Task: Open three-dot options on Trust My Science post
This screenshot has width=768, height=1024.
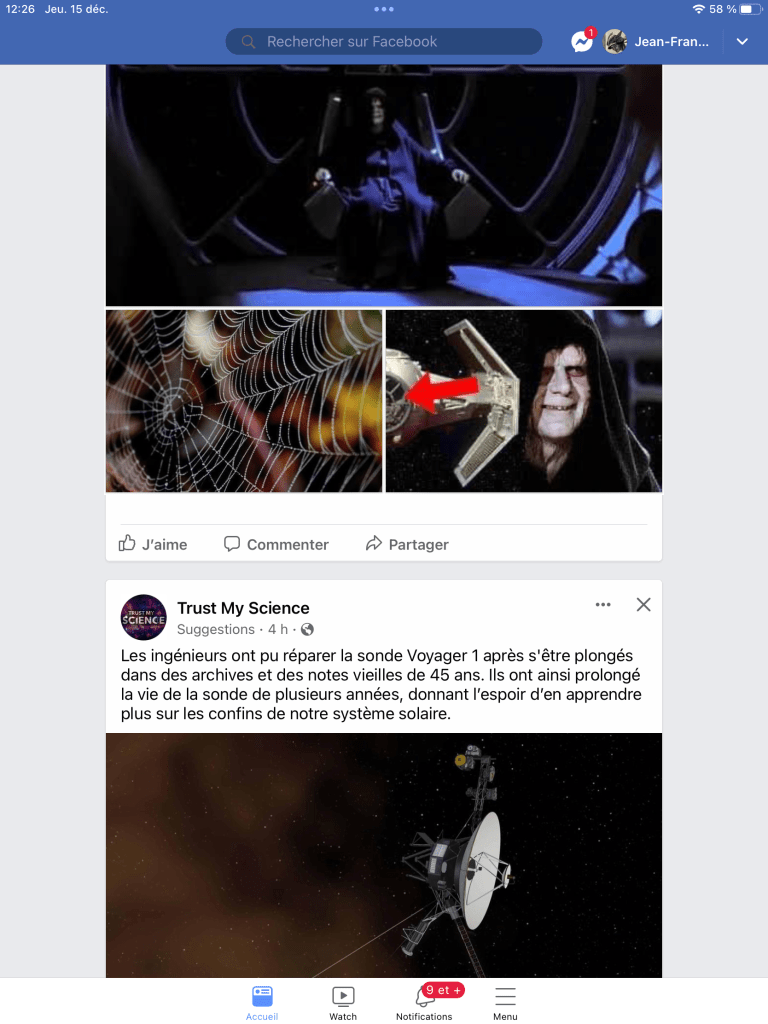Action: 603,604
